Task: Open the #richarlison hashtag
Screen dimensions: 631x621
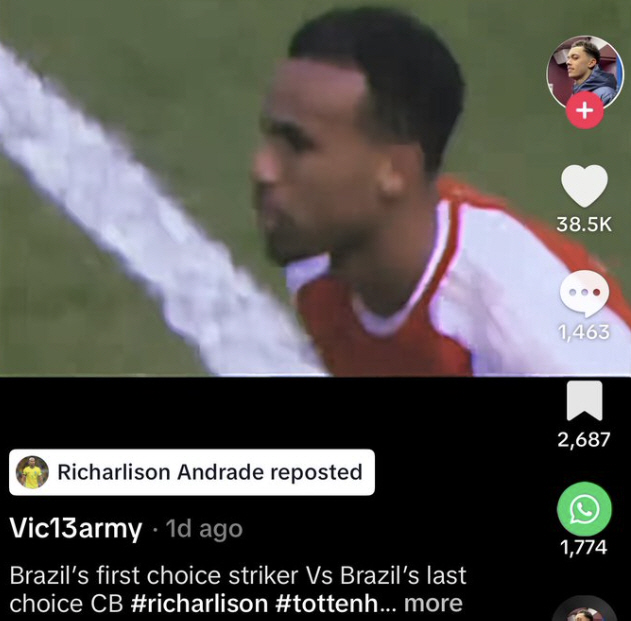Action: click(x=199, y=603)
